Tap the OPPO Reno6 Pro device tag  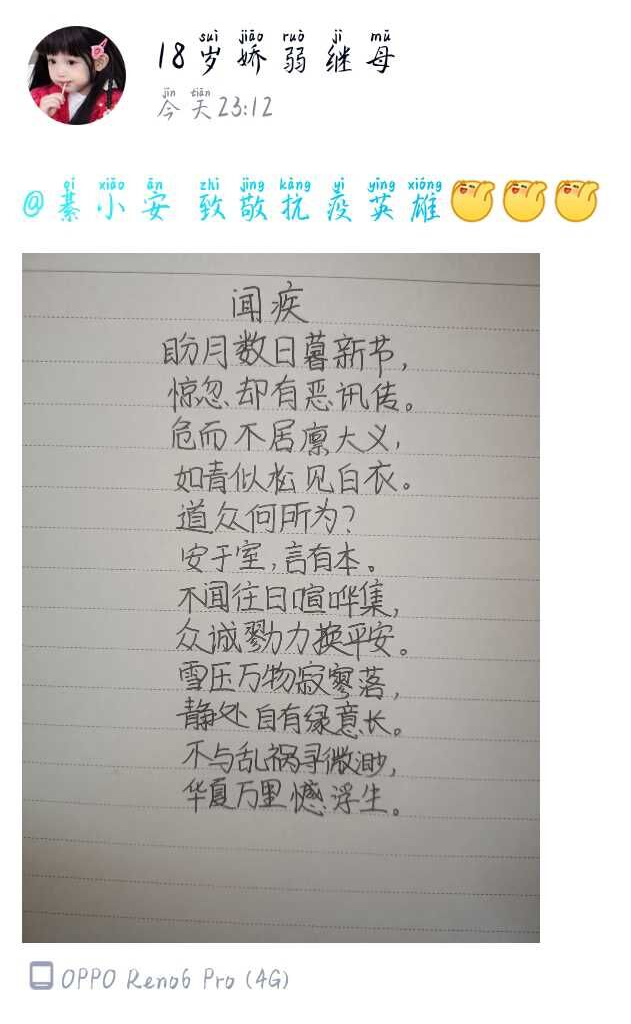[x=160, y=977]
